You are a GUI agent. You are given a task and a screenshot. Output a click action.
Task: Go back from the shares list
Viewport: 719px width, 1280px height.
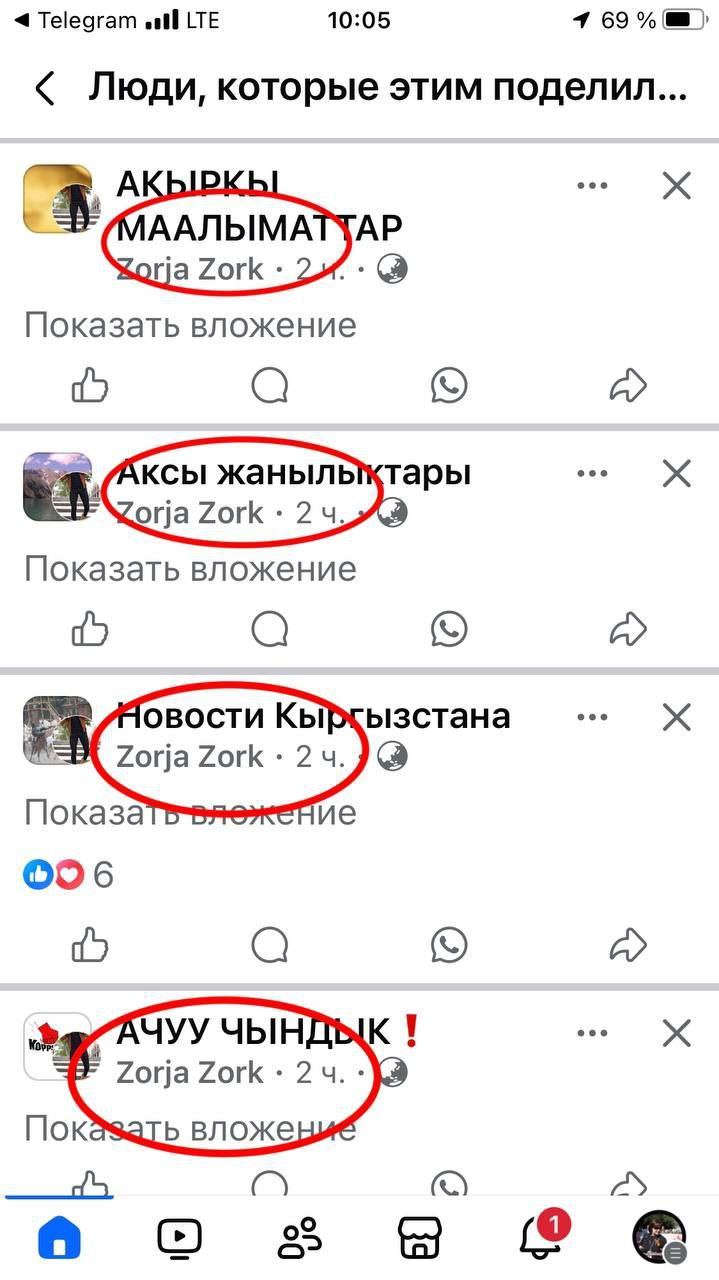tap(44, 89)
